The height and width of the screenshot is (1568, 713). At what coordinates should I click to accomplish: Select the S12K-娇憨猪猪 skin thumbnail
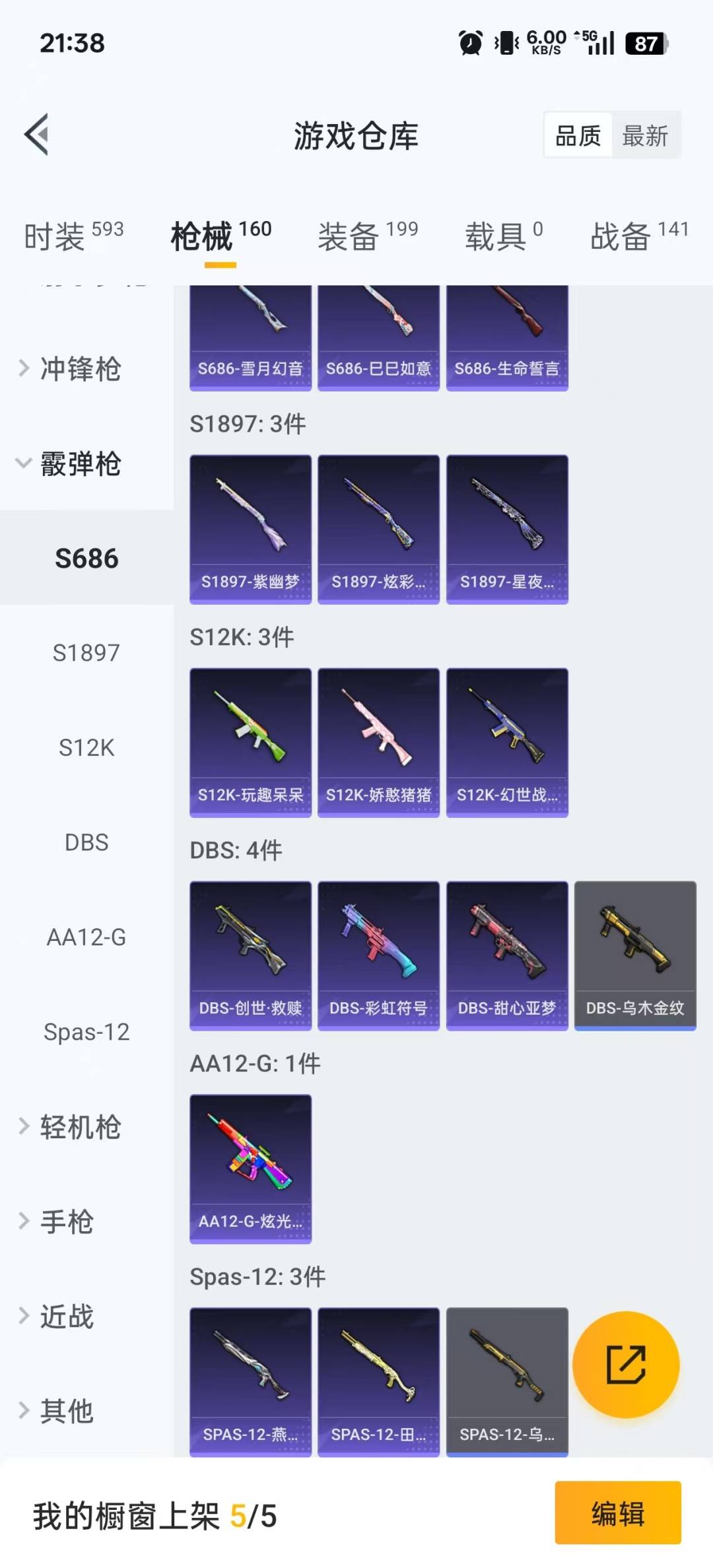[x=379, y=739]
